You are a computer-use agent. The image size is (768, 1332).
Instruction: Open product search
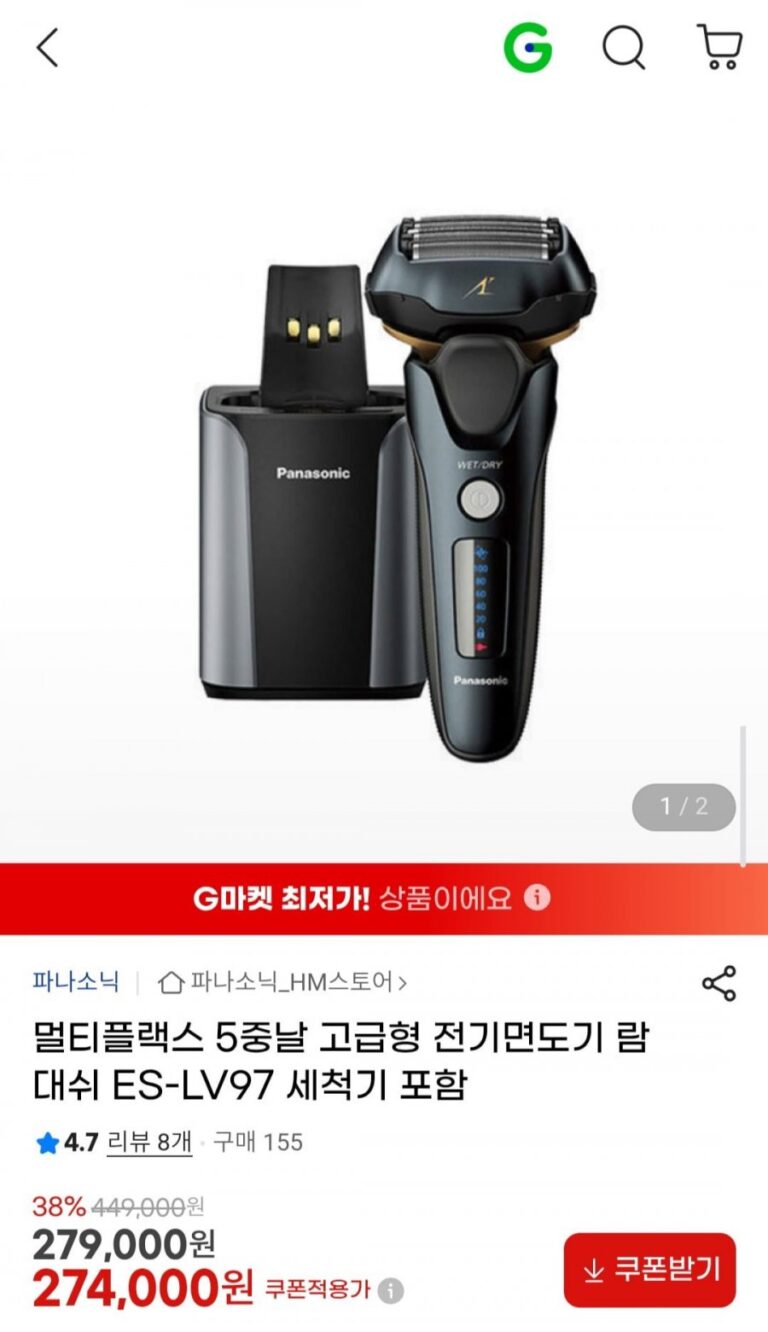point(623,48)
